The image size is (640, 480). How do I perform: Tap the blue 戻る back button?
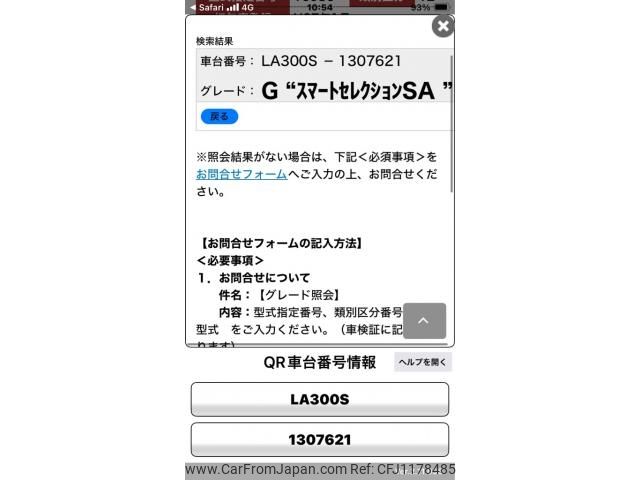(x=219, y=116)
